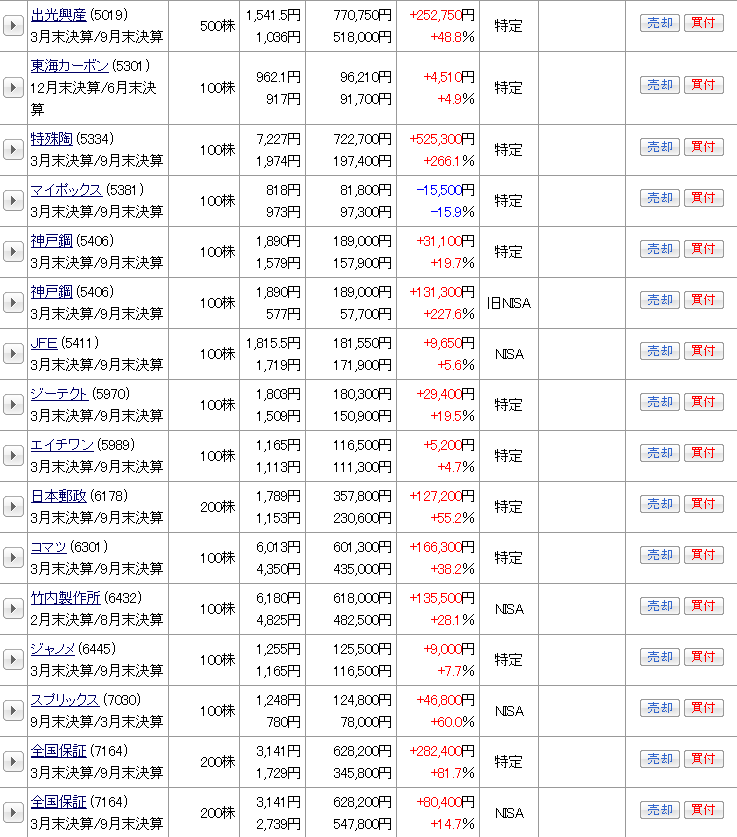The image size is (737, 837).
Task: Buy more 特殊陶 shares
Action: click(x=703, y=147)
